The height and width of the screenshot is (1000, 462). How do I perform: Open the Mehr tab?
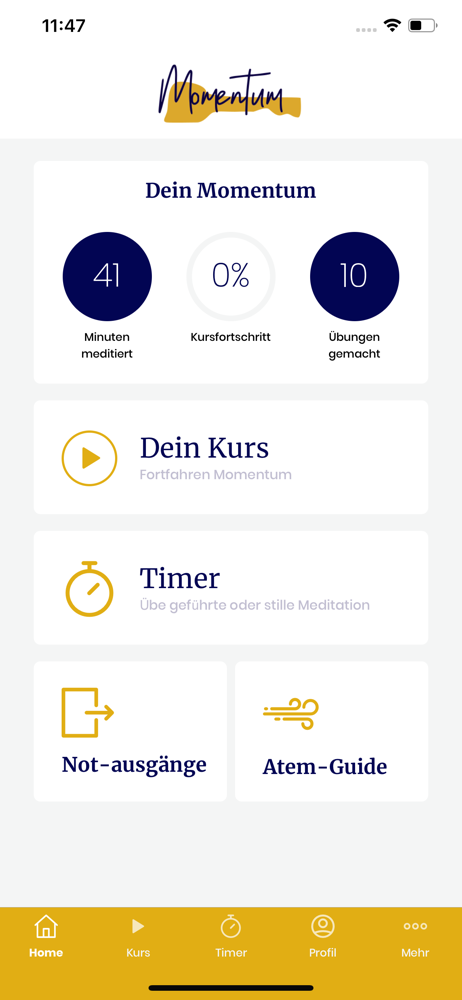(415, 936)
